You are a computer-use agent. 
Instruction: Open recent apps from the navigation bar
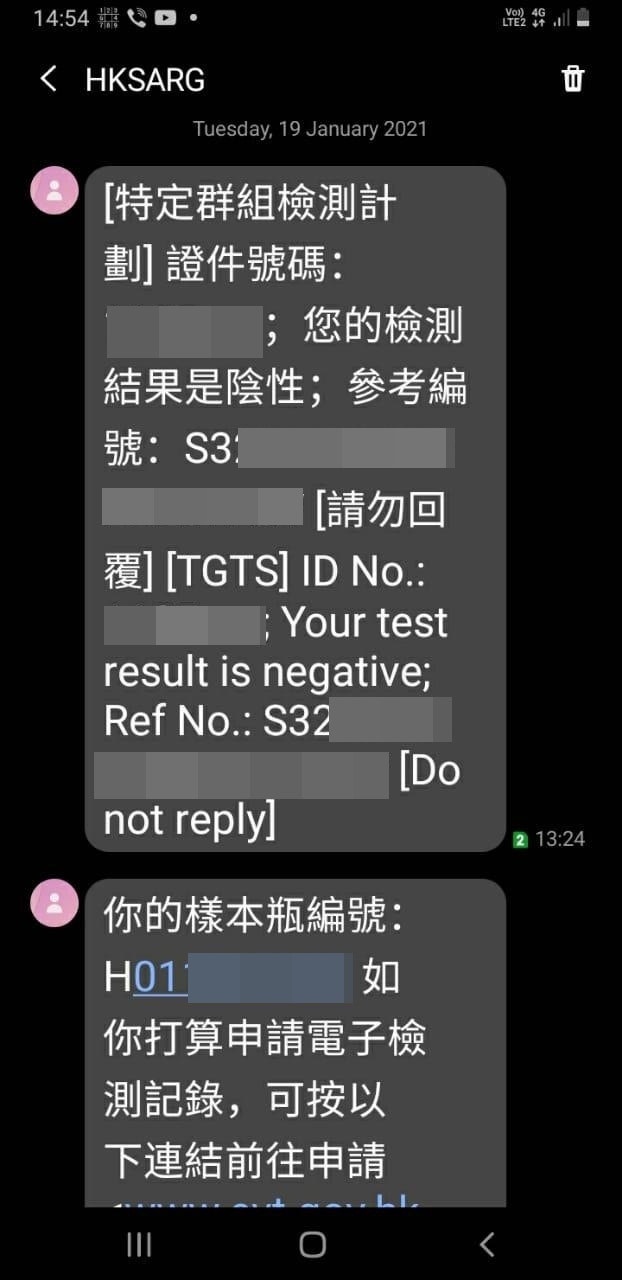click(x=138, y=1244)
